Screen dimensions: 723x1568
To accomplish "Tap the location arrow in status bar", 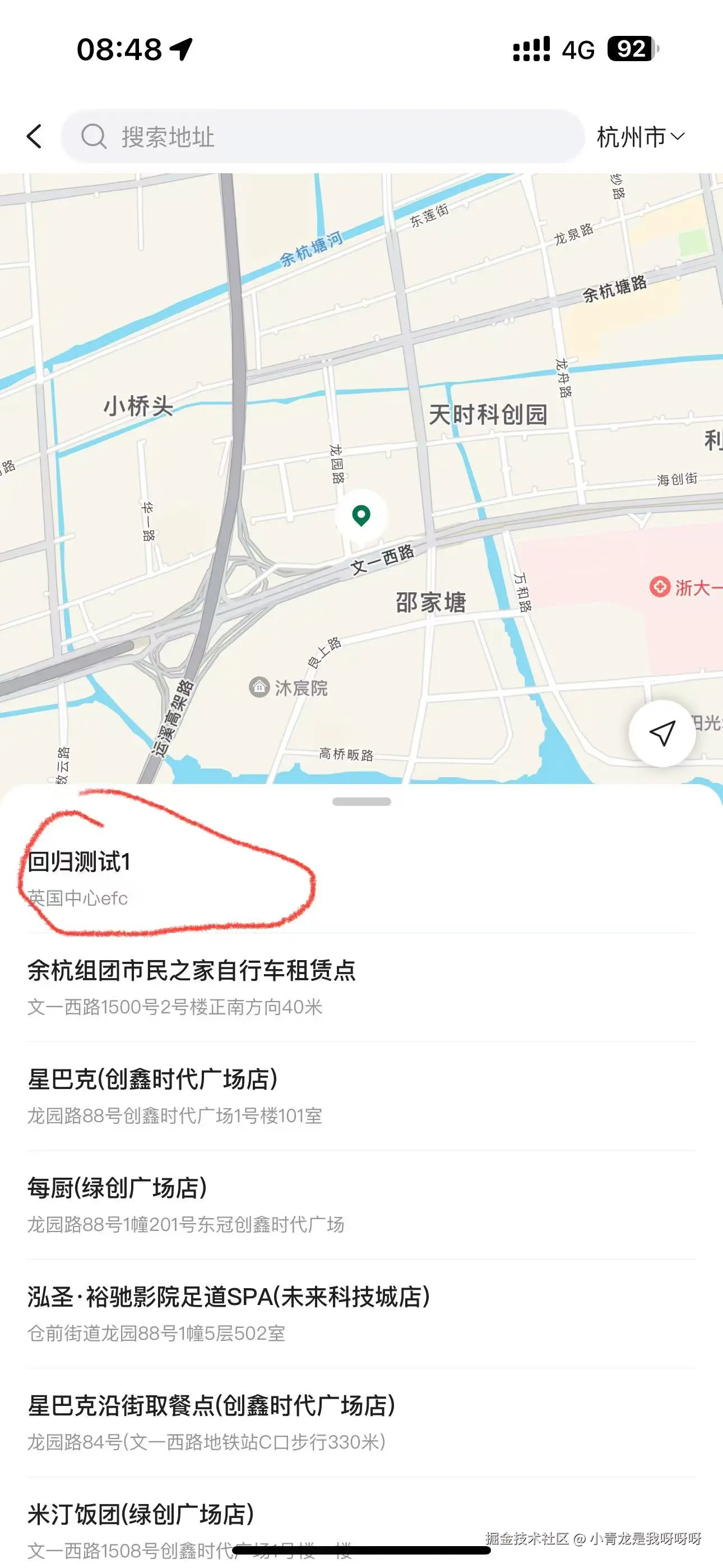I will pyautogui.click(x=180, y=48).
